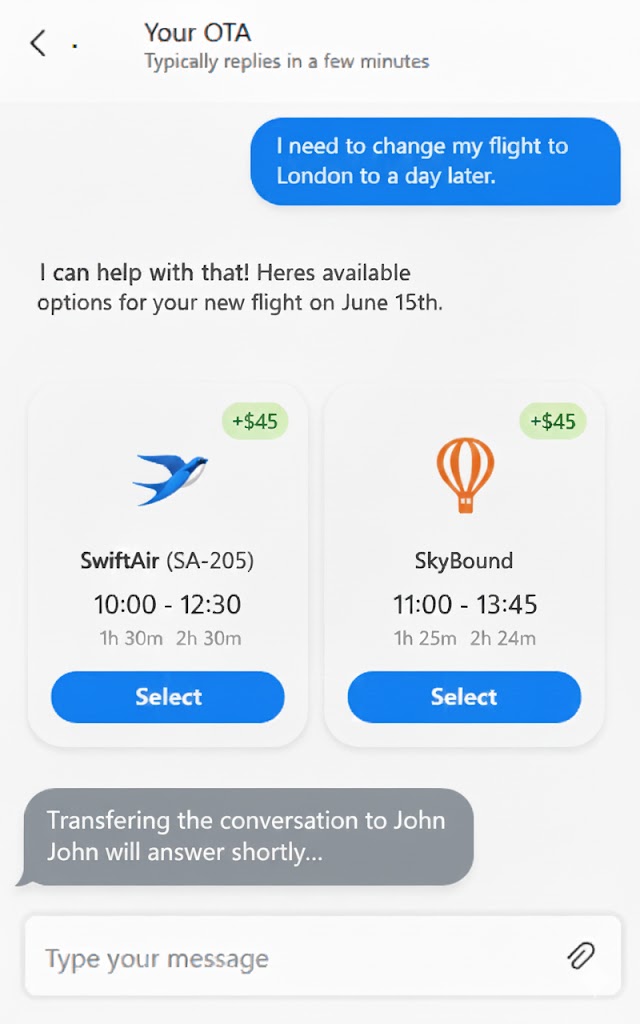Select the SkyBound flight
Image resolution: width=640 pixels, height=1024 pixels.
[464, 697]
